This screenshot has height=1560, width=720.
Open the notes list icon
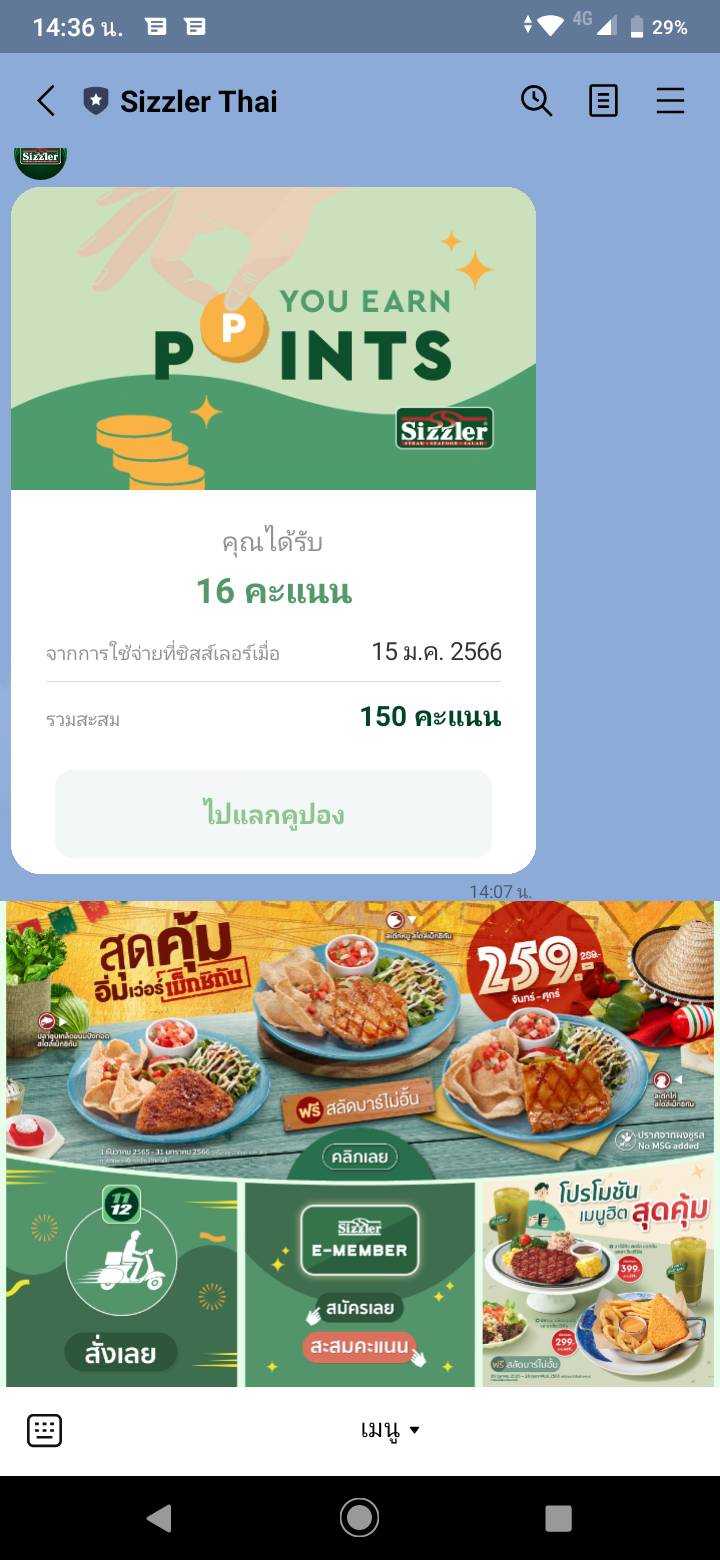point(603,101)
